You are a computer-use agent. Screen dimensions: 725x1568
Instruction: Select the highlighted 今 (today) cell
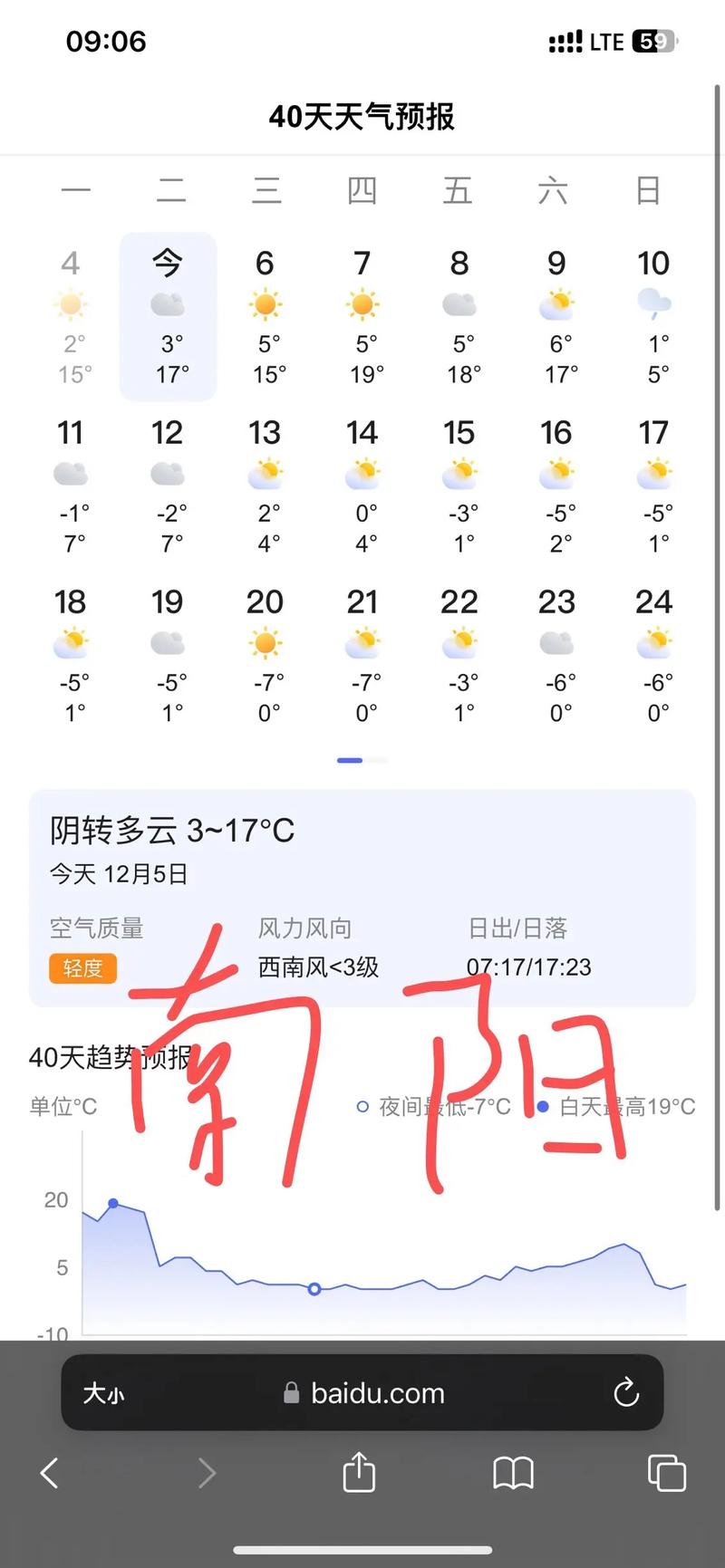(168, 317)
